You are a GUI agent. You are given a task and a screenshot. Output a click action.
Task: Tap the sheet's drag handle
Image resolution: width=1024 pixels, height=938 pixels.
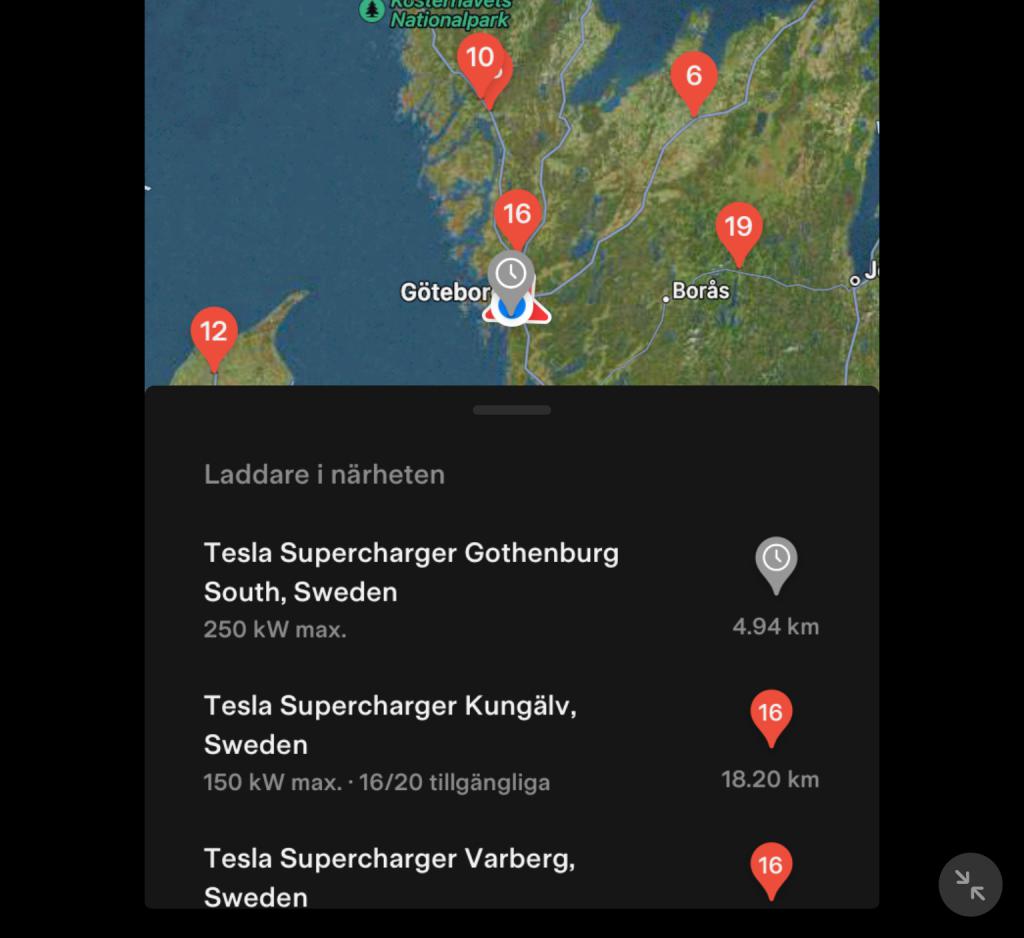click(511, 410)
